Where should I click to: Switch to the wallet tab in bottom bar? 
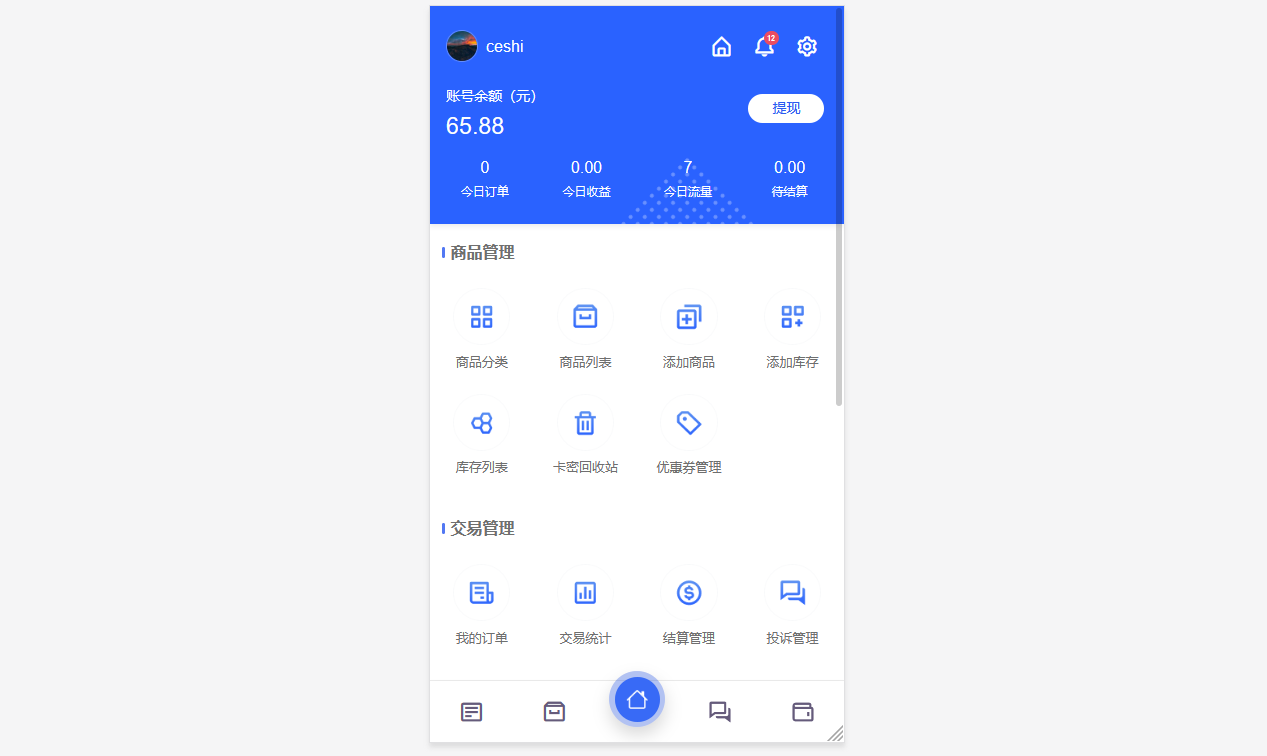[x=802, y=712]
